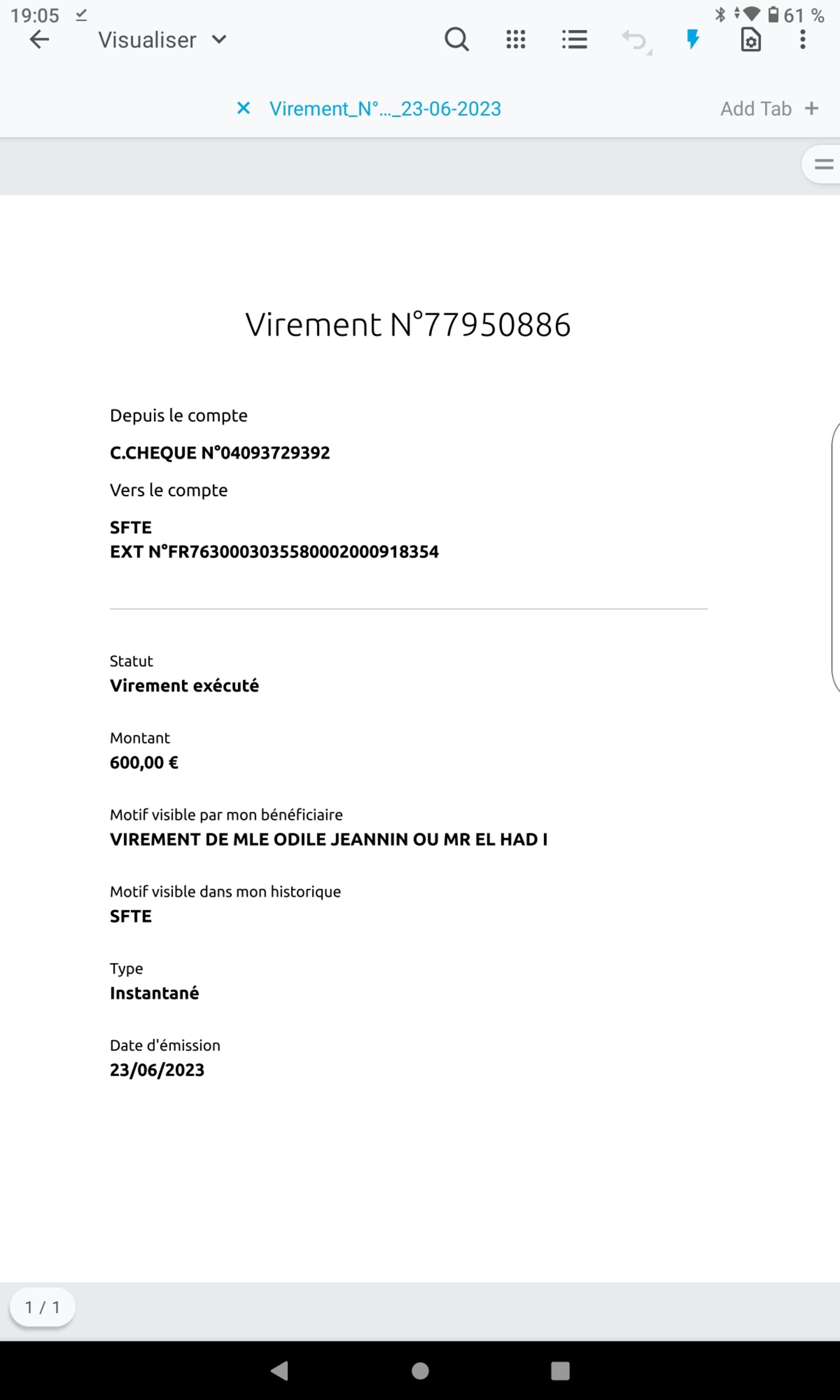Open the page thumbnails grid view
Viewport: 840px width, 1400px height.
coord(515,39)
